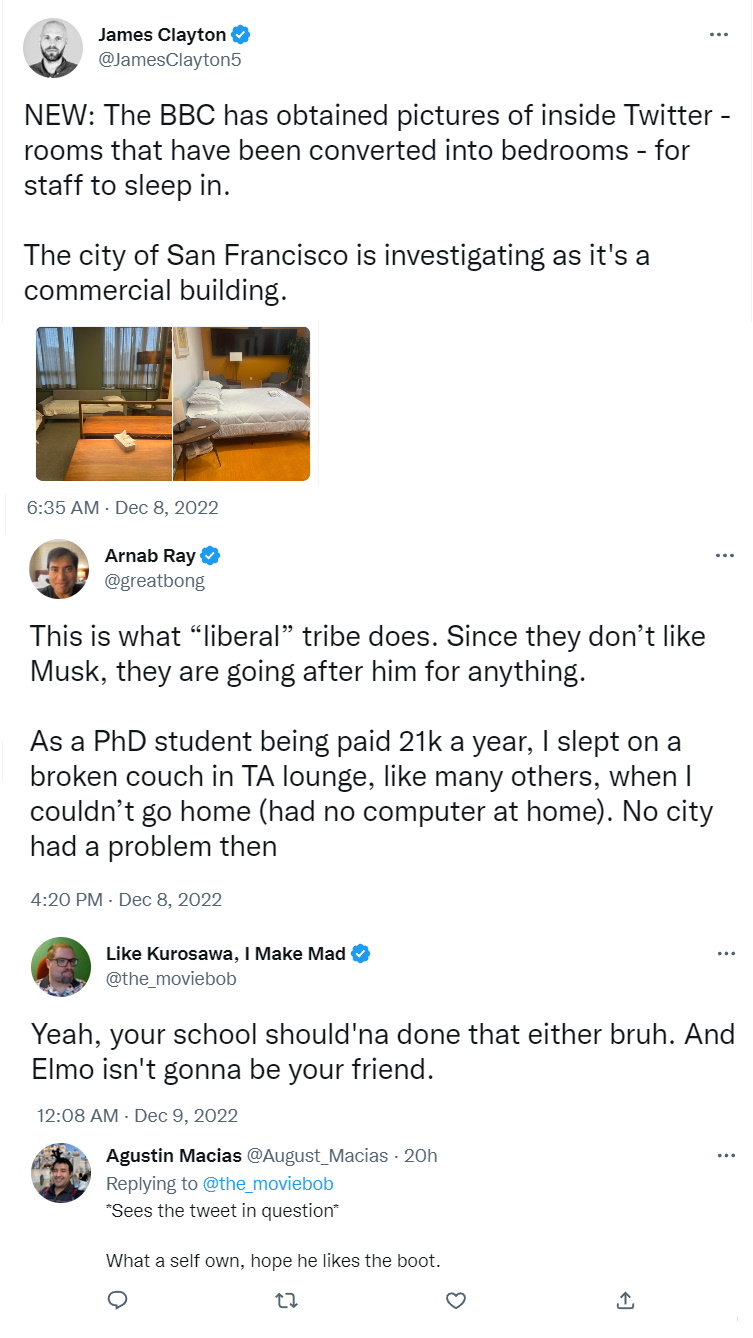Open James Clayton's name link

(x=162, y=35)
